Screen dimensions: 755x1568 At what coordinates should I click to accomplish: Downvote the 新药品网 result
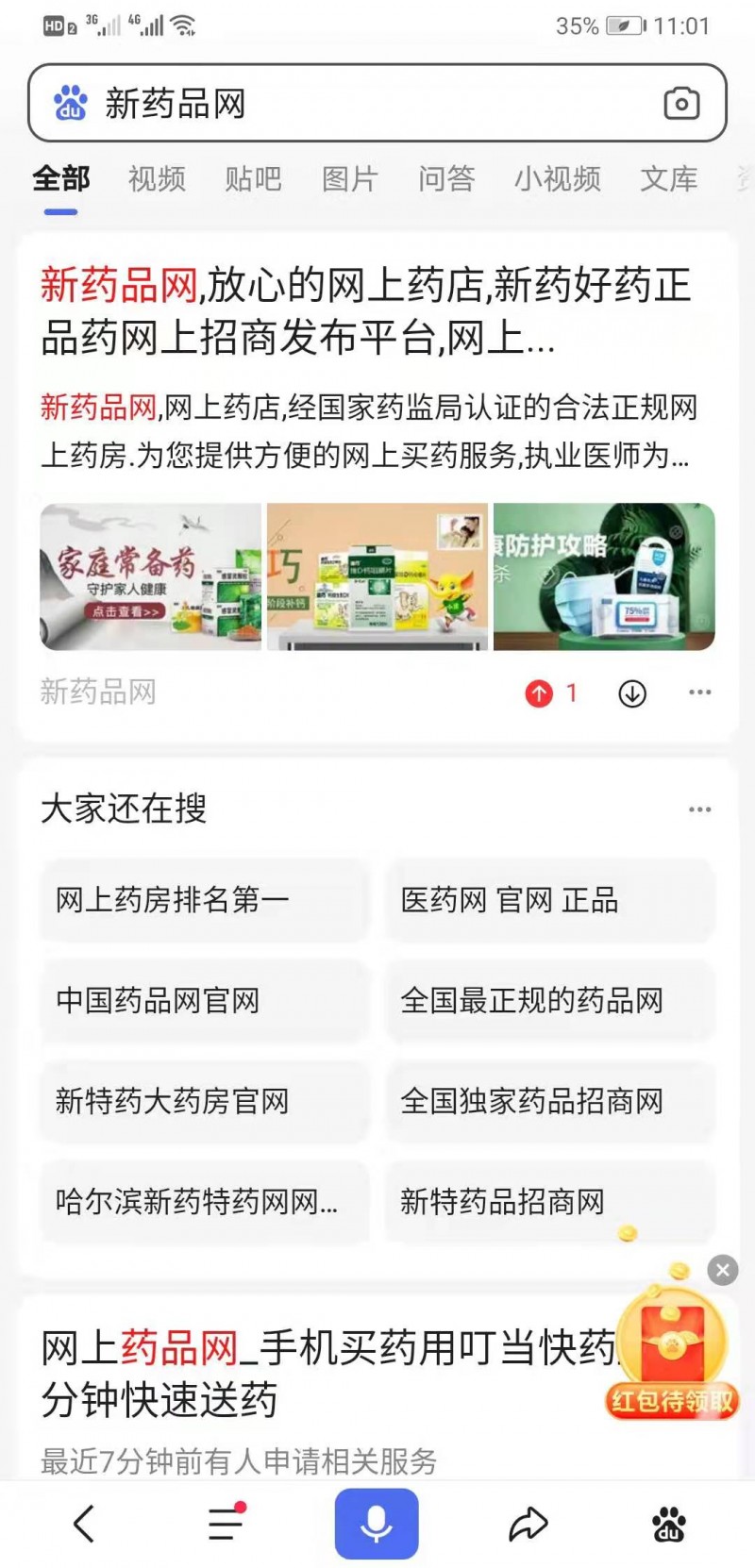tap(631, 694)
